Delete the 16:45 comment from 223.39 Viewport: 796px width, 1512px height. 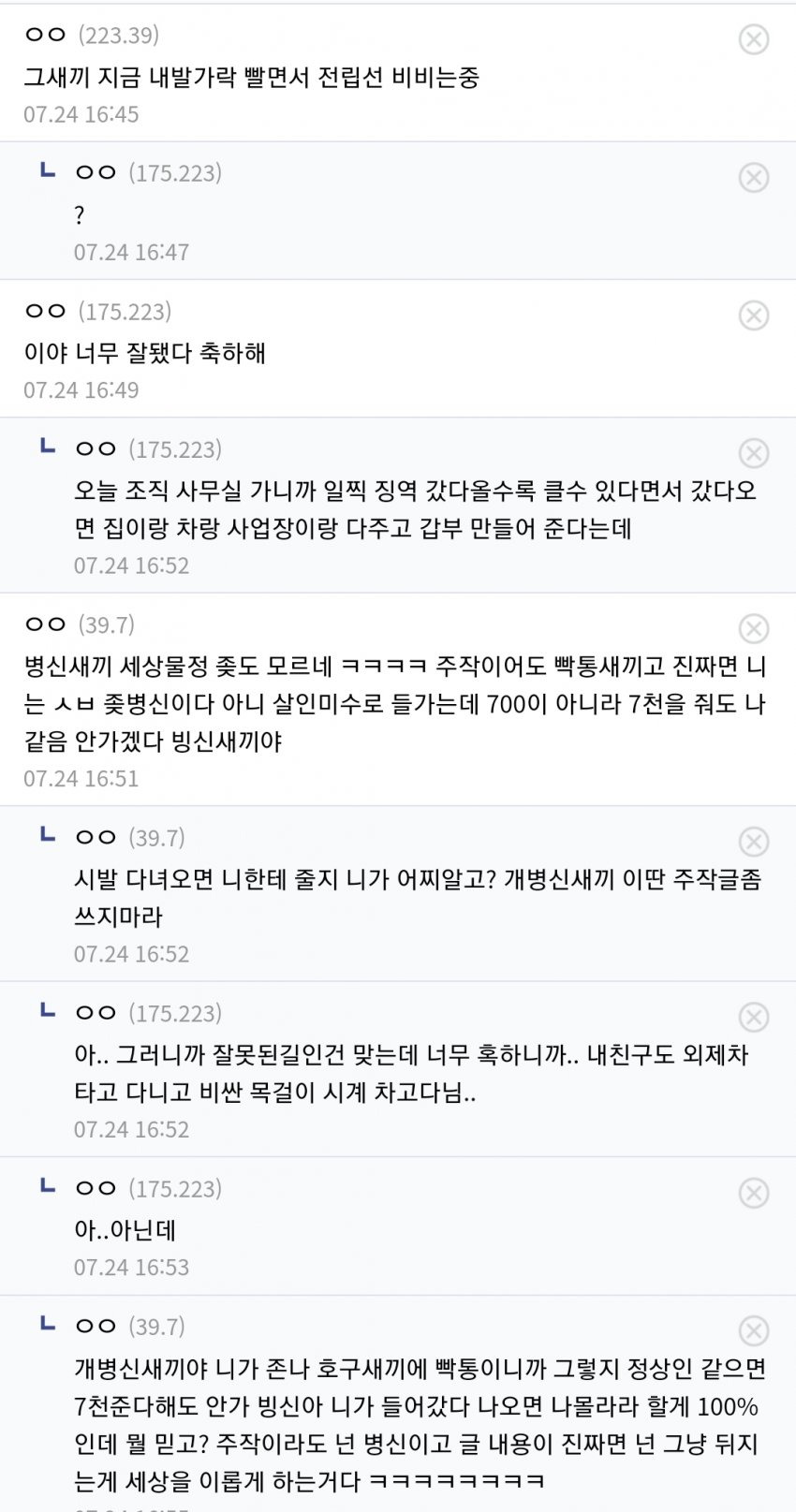[754, 39]
